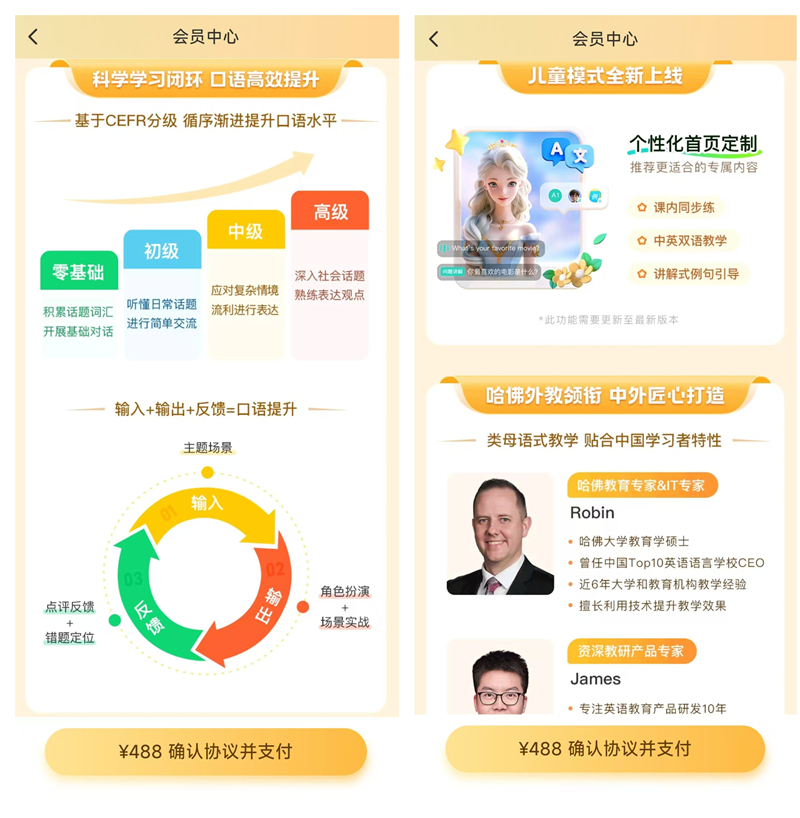The image size is (800, 818).
Task: Tap ¥488 确认协议并支付 below the 口语提升 diagram
Action: [206, 751]
